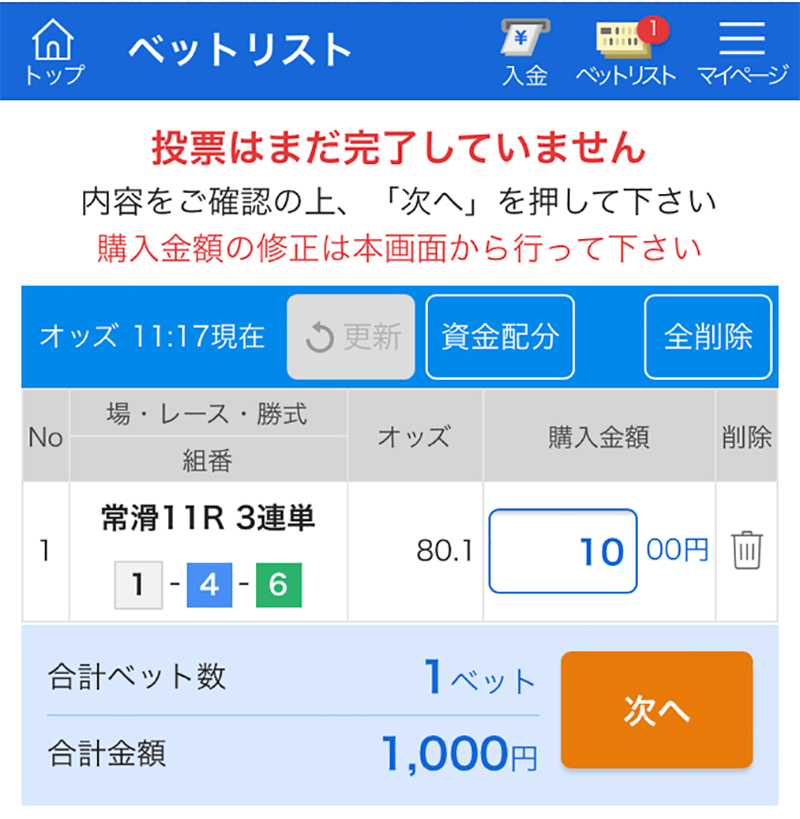Click the オッズ 11:17現在 timestamp label
800x819 pixels.
(x=150, y=336)
